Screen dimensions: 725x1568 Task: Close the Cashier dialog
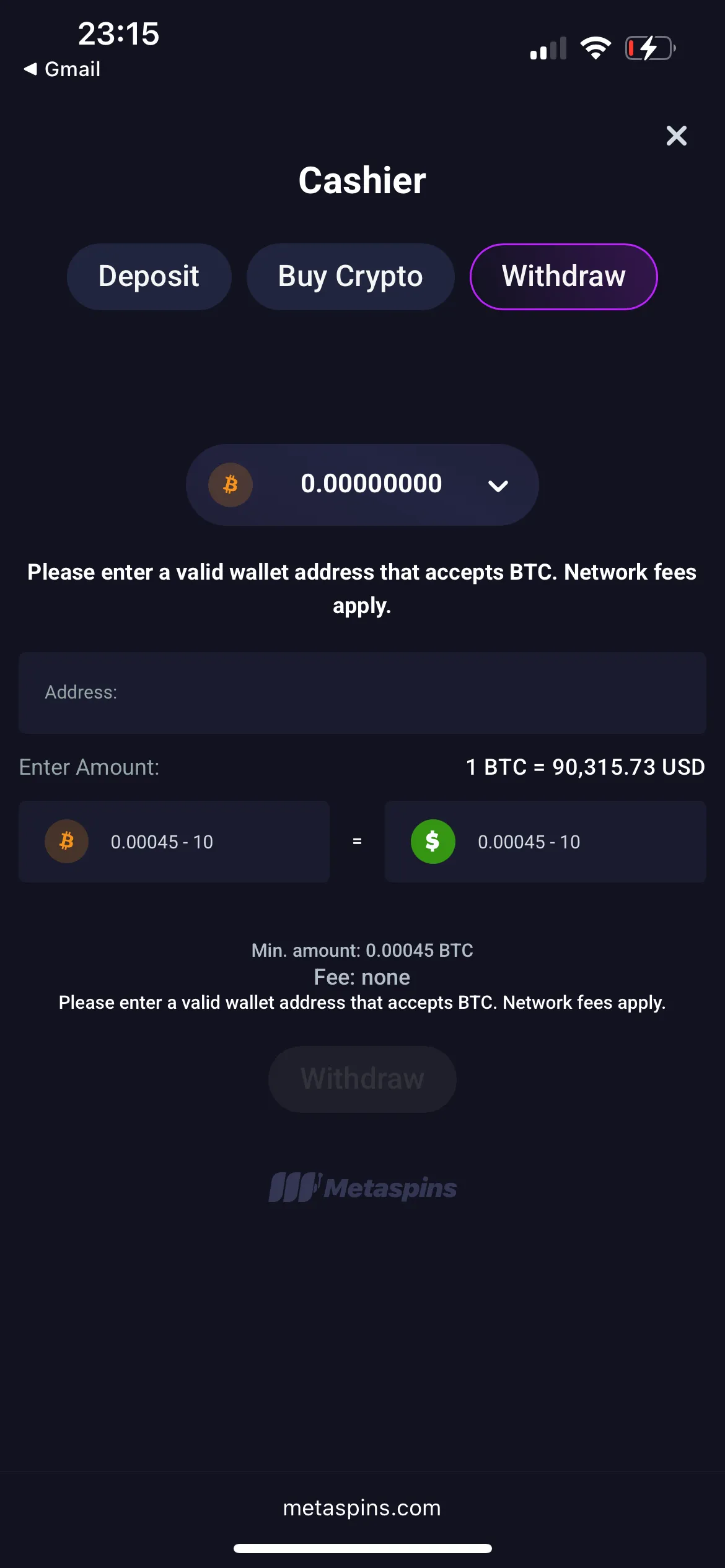click(x=676, y=136)
